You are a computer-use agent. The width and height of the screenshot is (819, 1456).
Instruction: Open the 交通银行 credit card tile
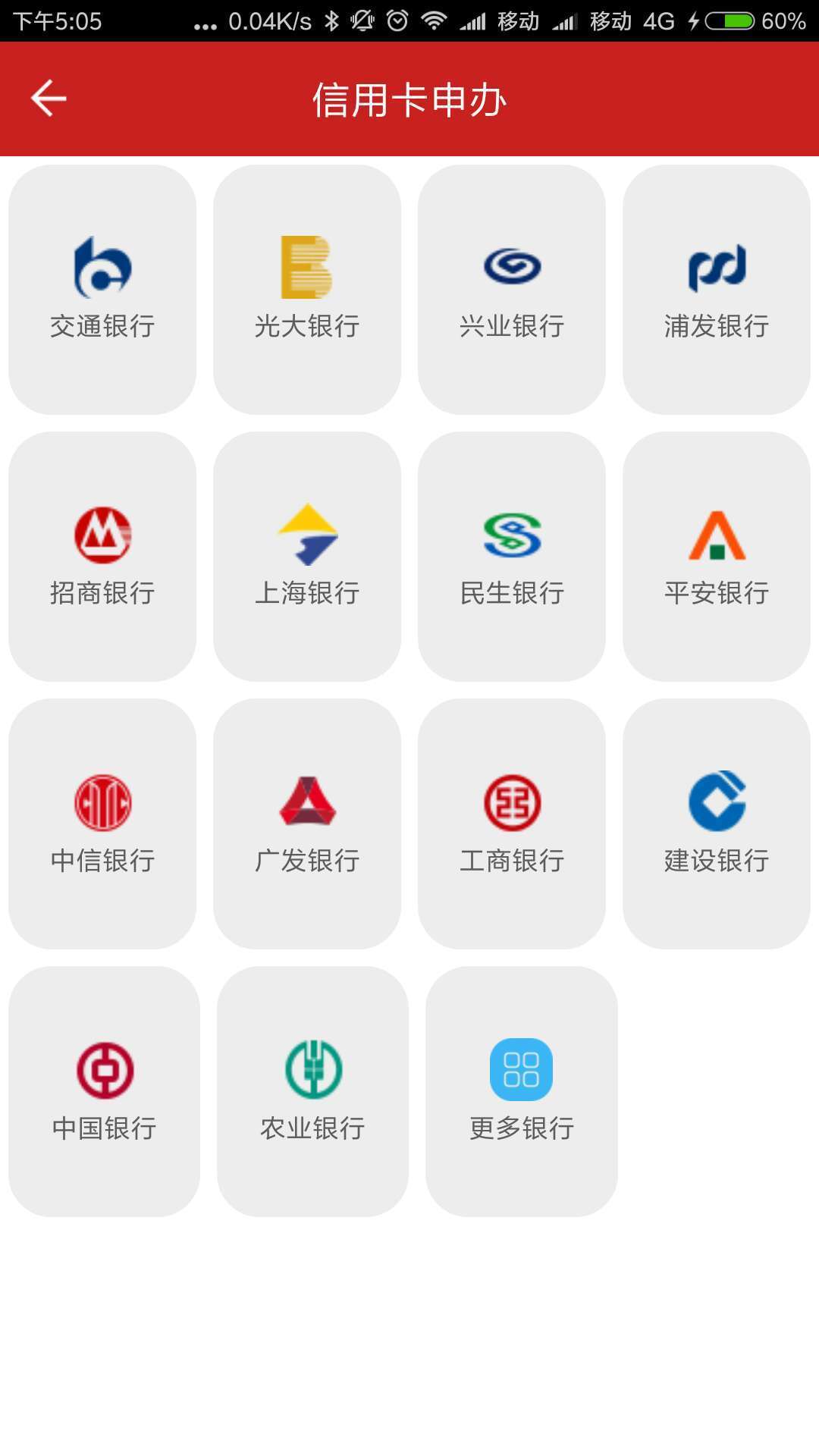tap(102, 290)
